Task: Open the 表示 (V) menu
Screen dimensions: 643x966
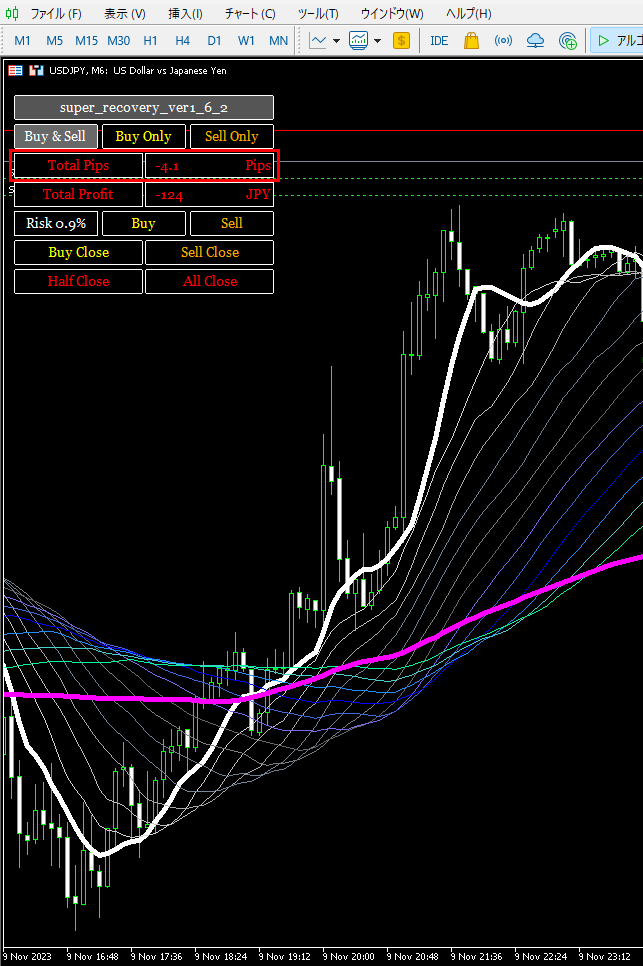Action: (125, 14)
